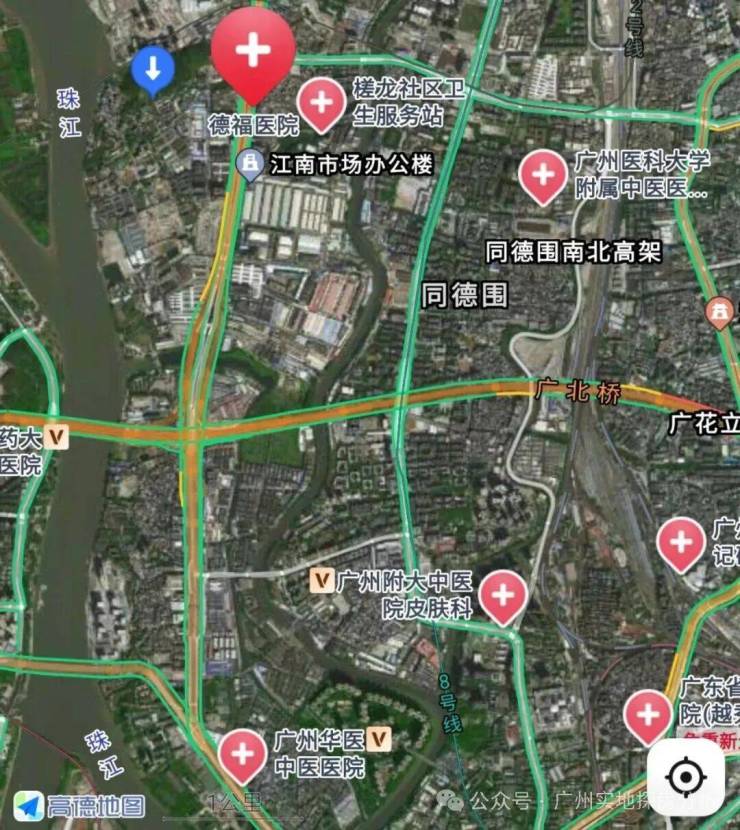Image resolution: width=740 pixels, height=830 pixels.
Task: Recenter map on current location
Action: [685, 777]
